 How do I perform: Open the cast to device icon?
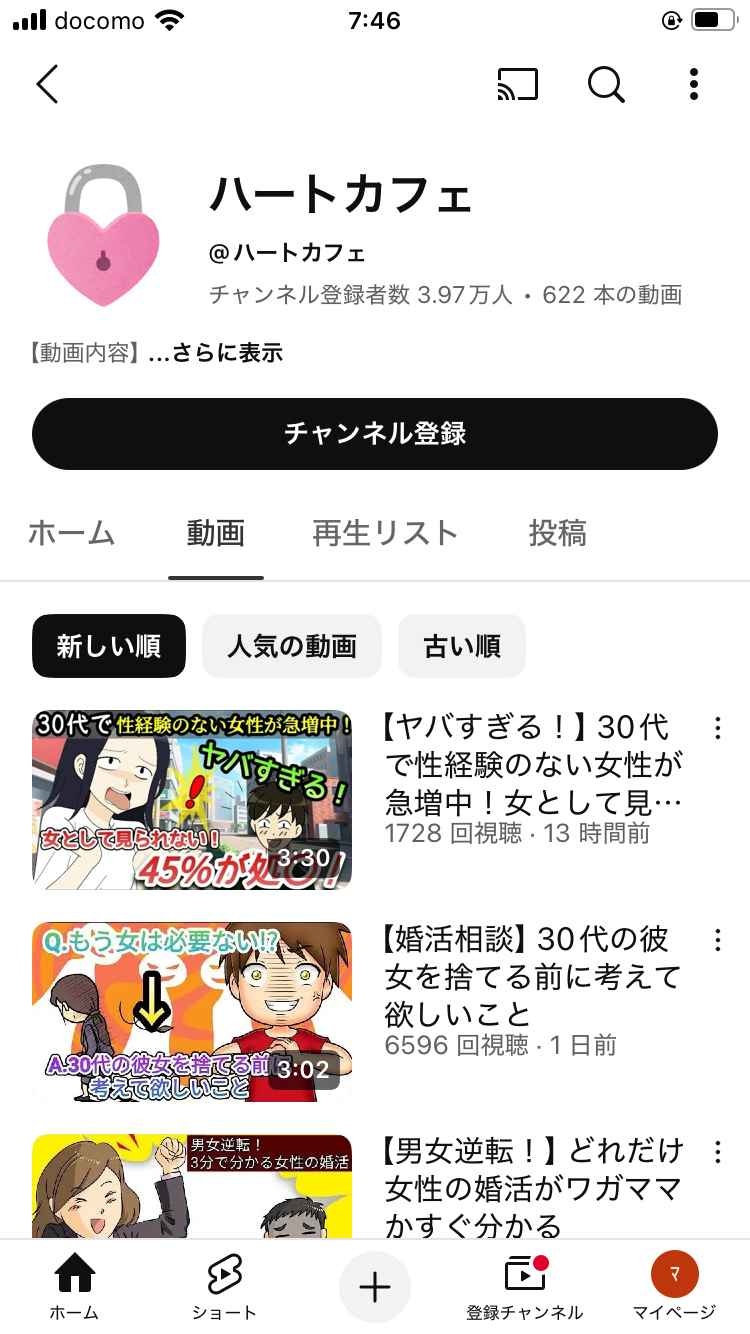click(x=517, y=85)
